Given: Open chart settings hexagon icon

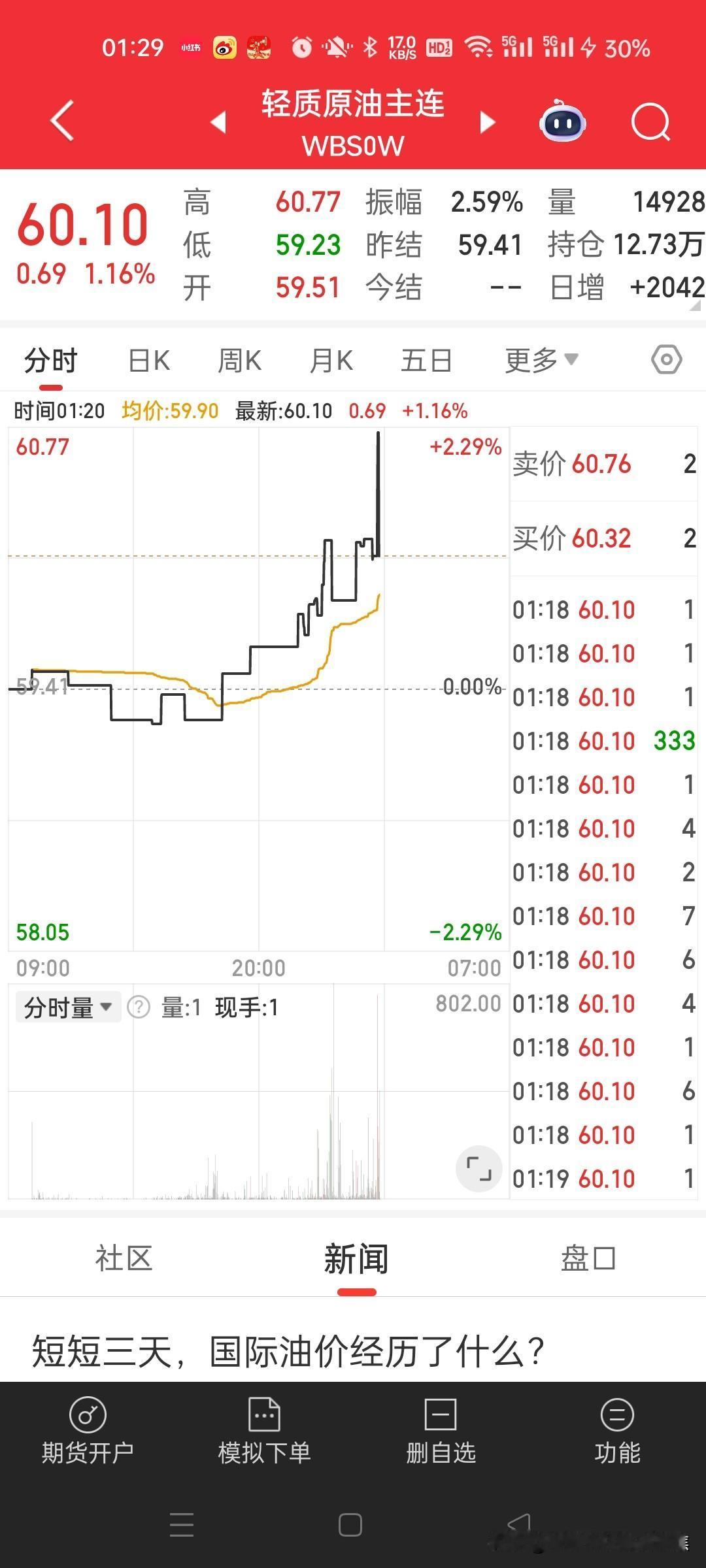Looking at the screenshot, I should click(666, 360).
